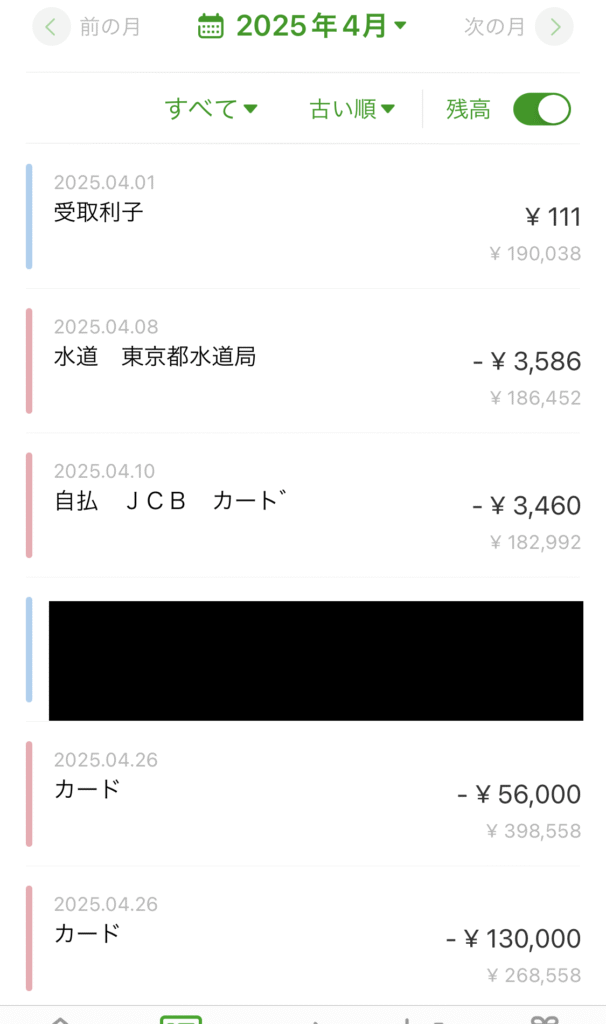Open the カード withdrawal of ¥56,000
The width and height of the screenshot is (606, 1024).
(303, 794)
